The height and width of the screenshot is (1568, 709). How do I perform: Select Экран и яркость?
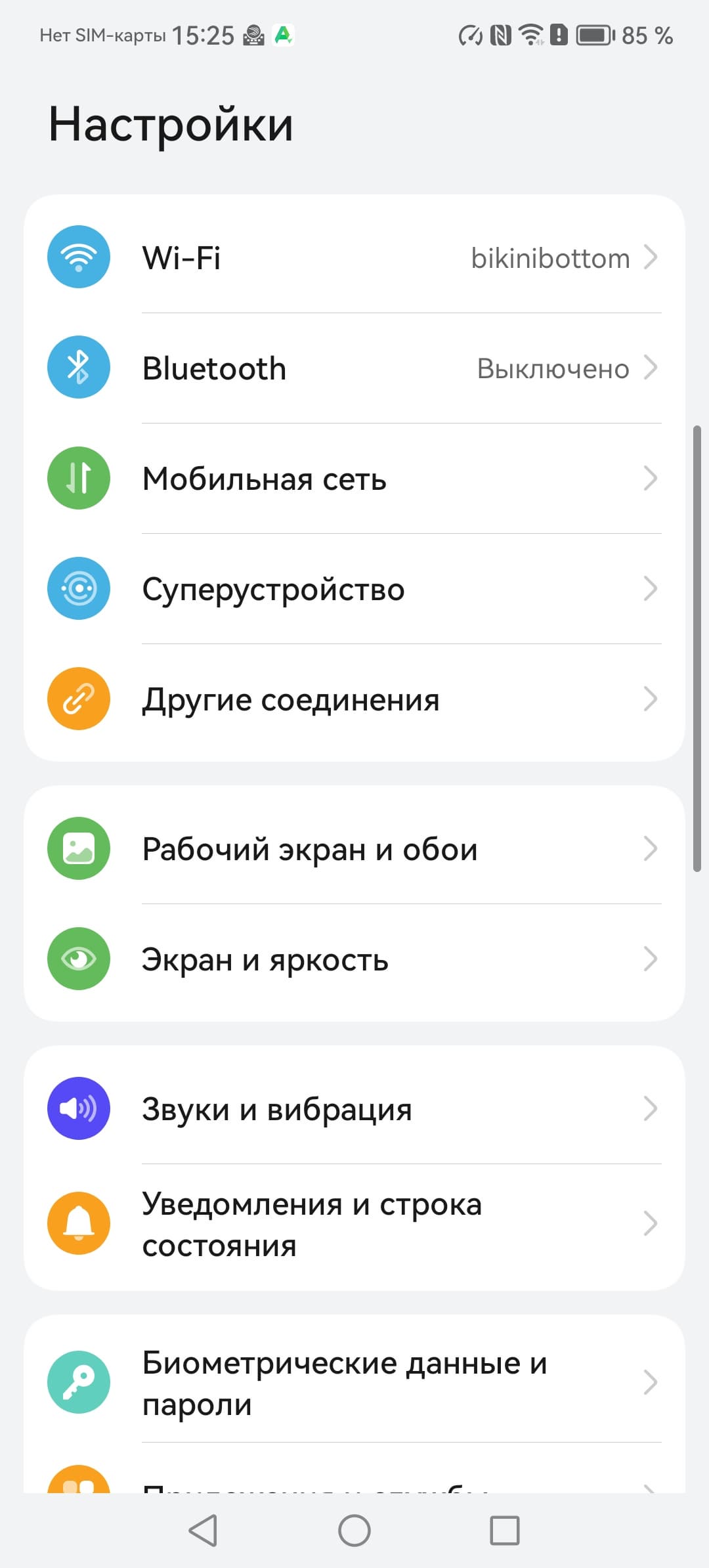354,959
